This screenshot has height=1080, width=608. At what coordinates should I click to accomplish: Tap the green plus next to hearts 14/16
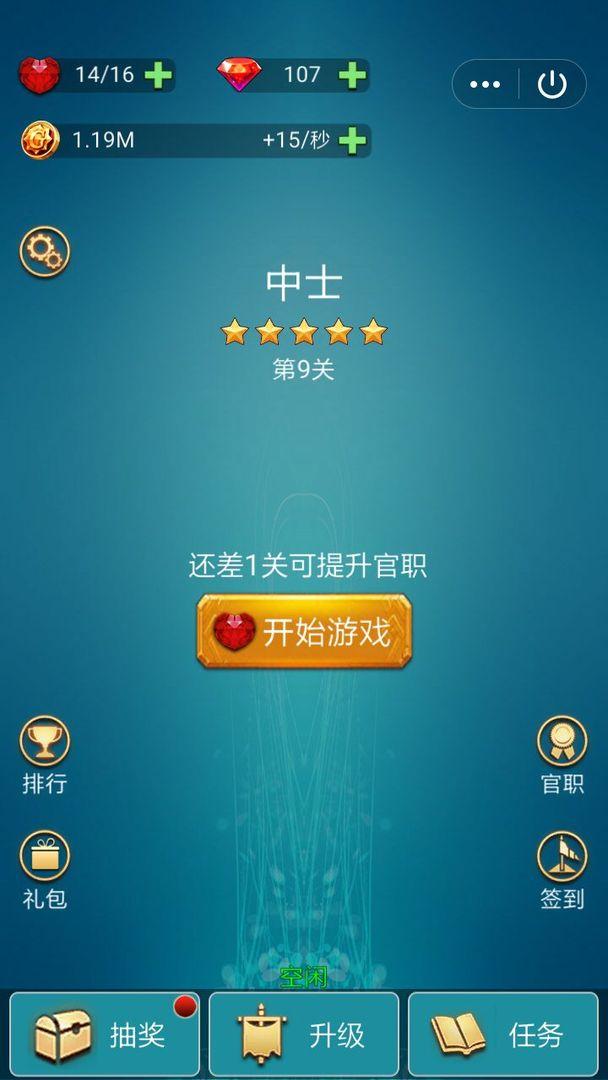(158, 75)
